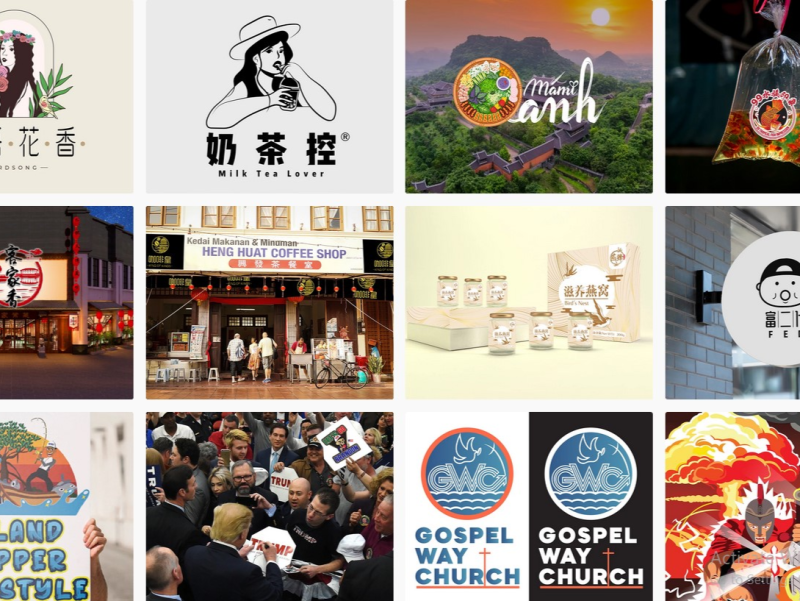Viewport: 800px width, 601px height.
Task: View the island lifestyle illustration project
Action: [x=66, y=506]
